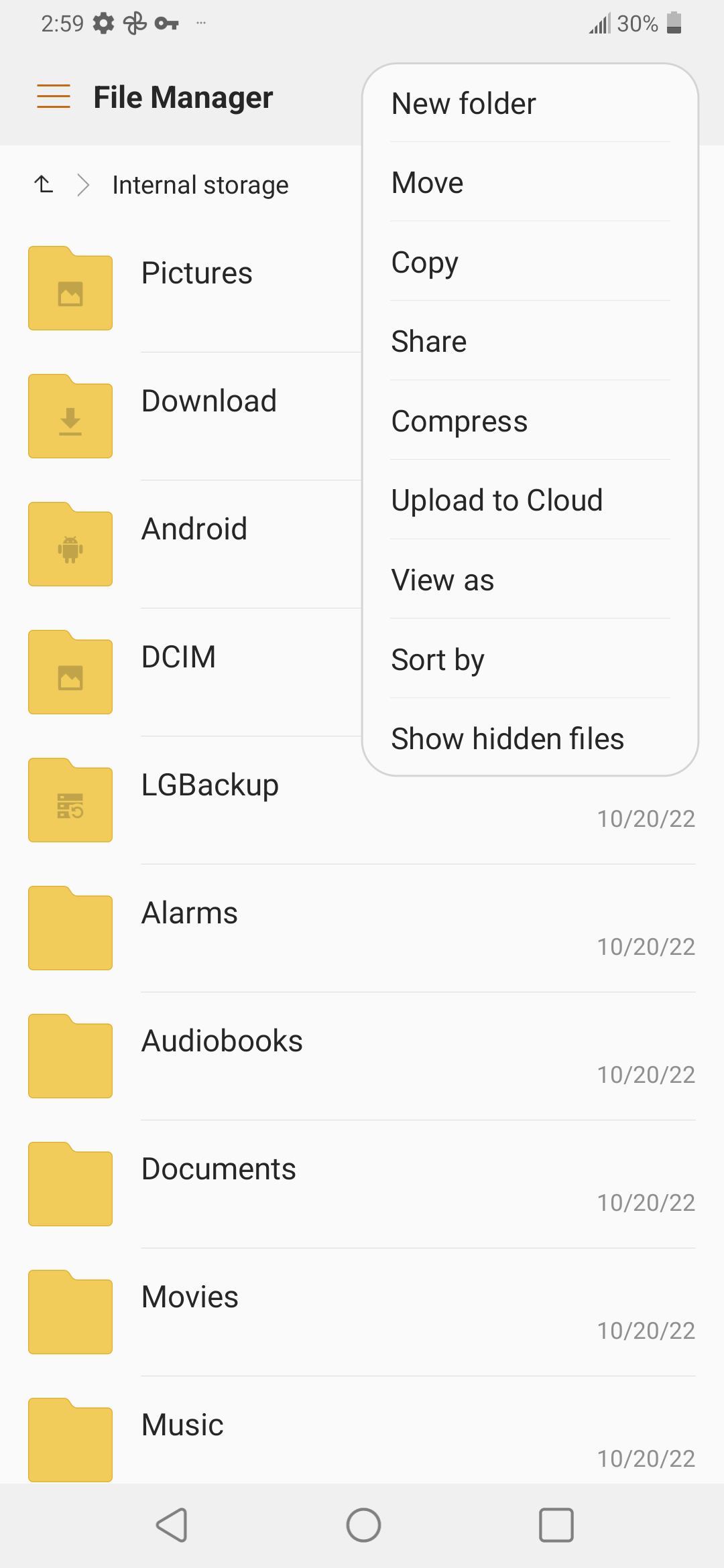Screen dimensions: 724x1568
Task: Tap the Internal storage breadcrumb
Action: 200,185
